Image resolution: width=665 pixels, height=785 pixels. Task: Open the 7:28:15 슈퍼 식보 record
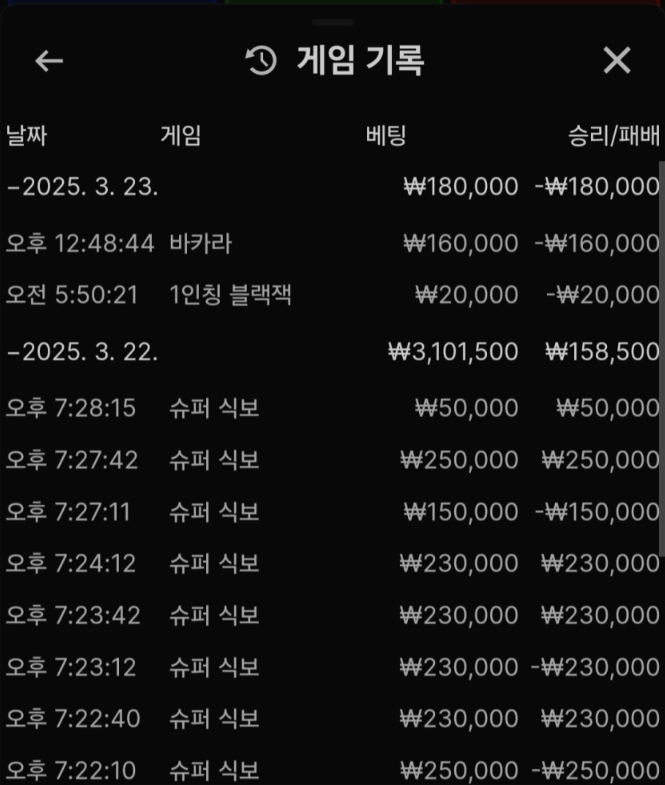pos(330,408)
